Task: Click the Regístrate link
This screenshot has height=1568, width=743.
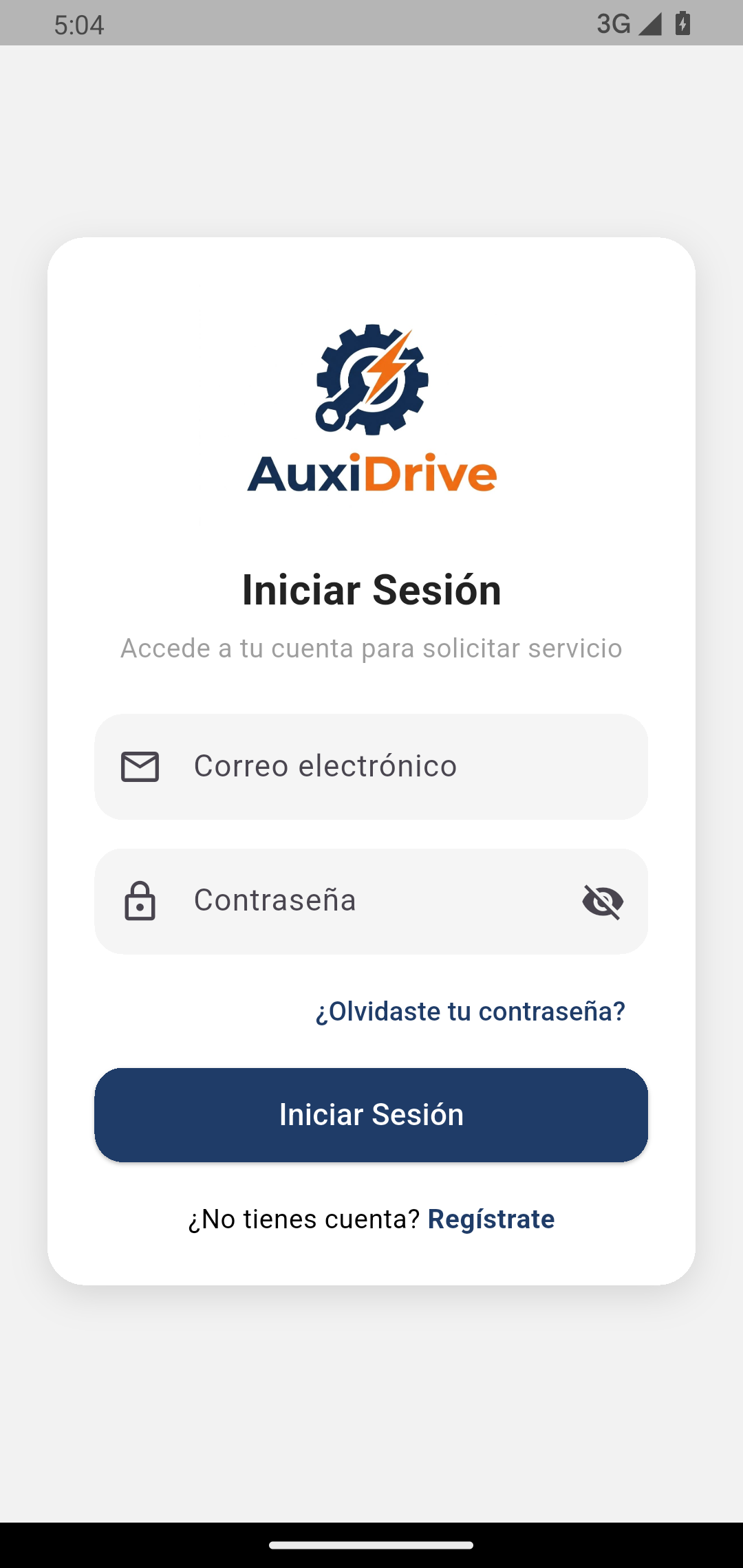Action: point(491,1218)
